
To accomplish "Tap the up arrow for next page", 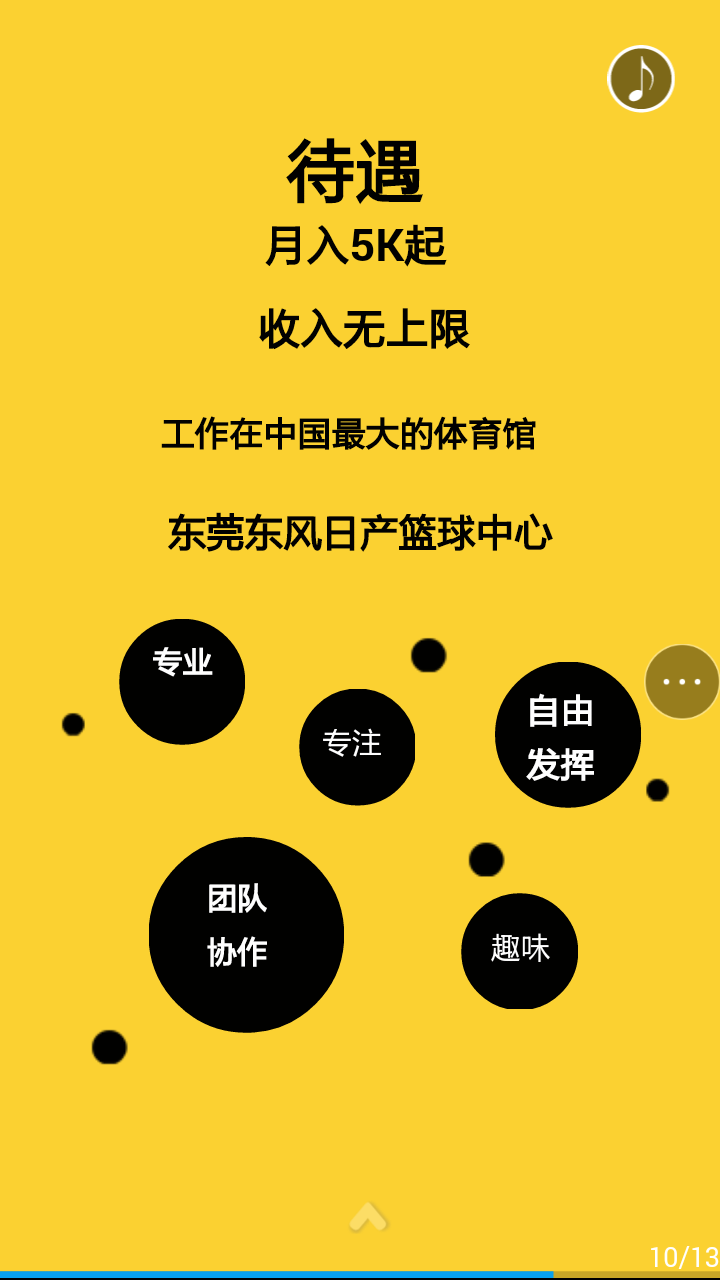I will [x=367, y=1216].
